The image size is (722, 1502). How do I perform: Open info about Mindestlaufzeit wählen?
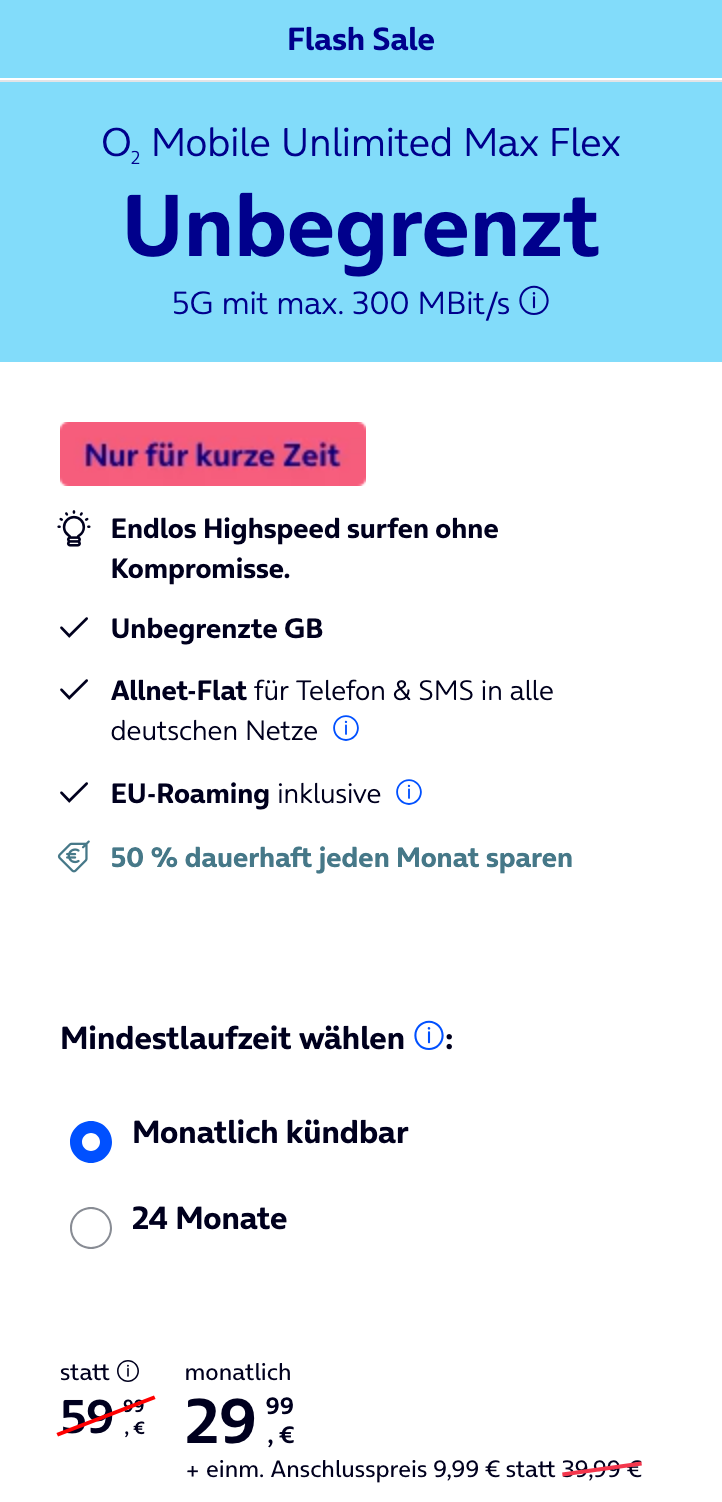428,1037
